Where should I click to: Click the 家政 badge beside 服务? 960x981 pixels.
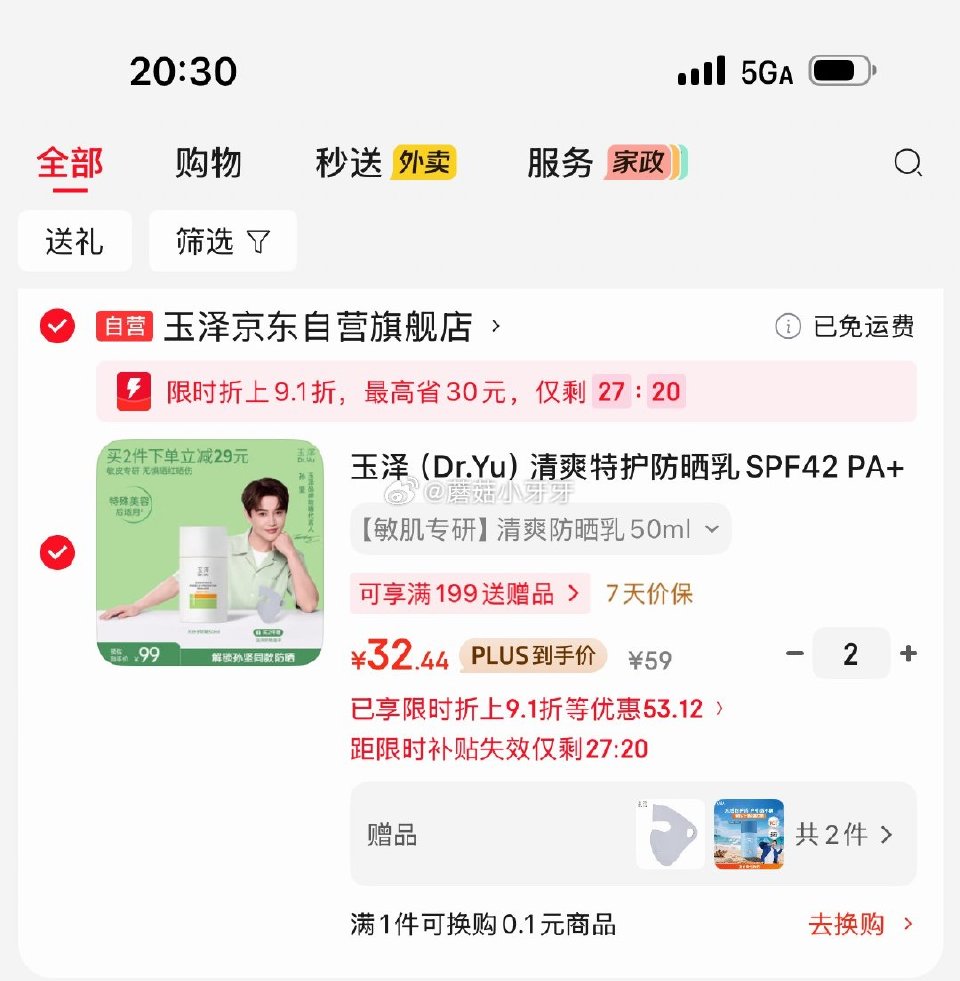[638, 161]
